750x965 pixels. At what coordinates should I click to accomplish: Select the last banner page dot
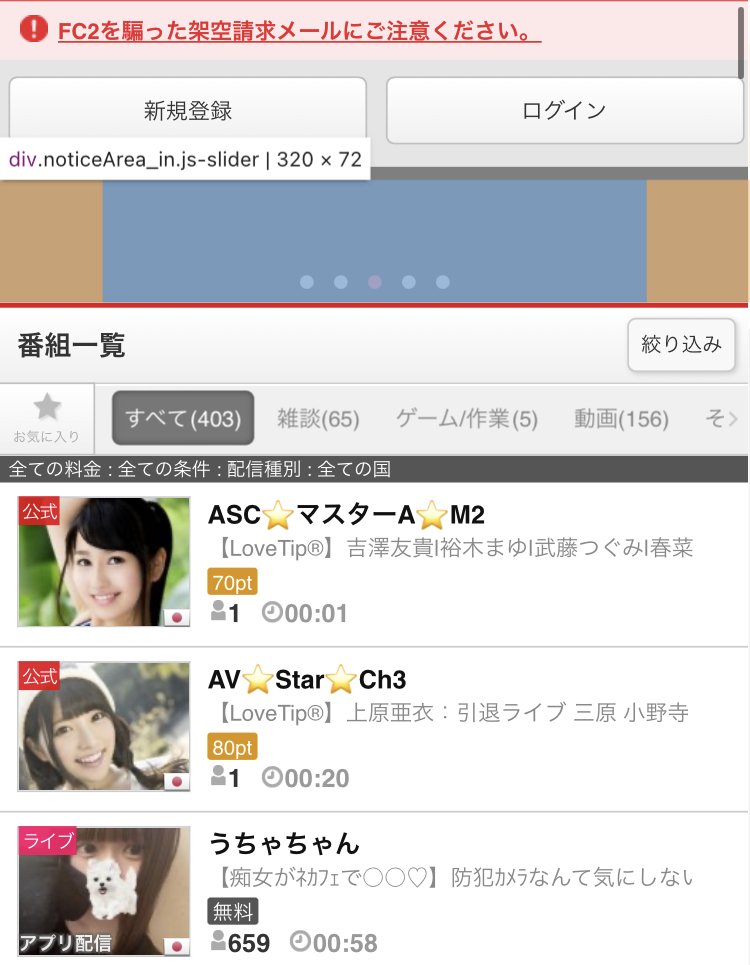click(x=443, y=282)
